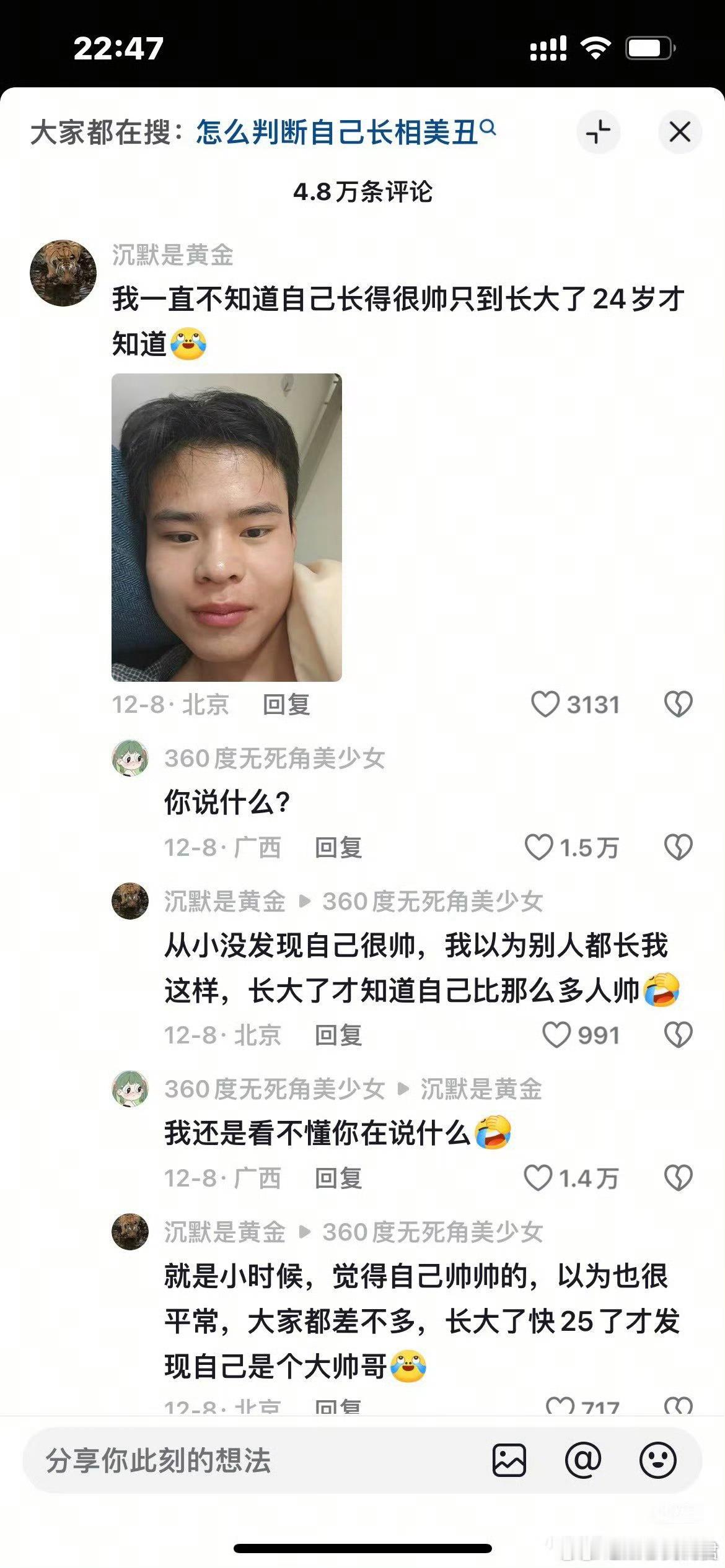Close the comments panel with X
725x1568 pixels.
681,133
